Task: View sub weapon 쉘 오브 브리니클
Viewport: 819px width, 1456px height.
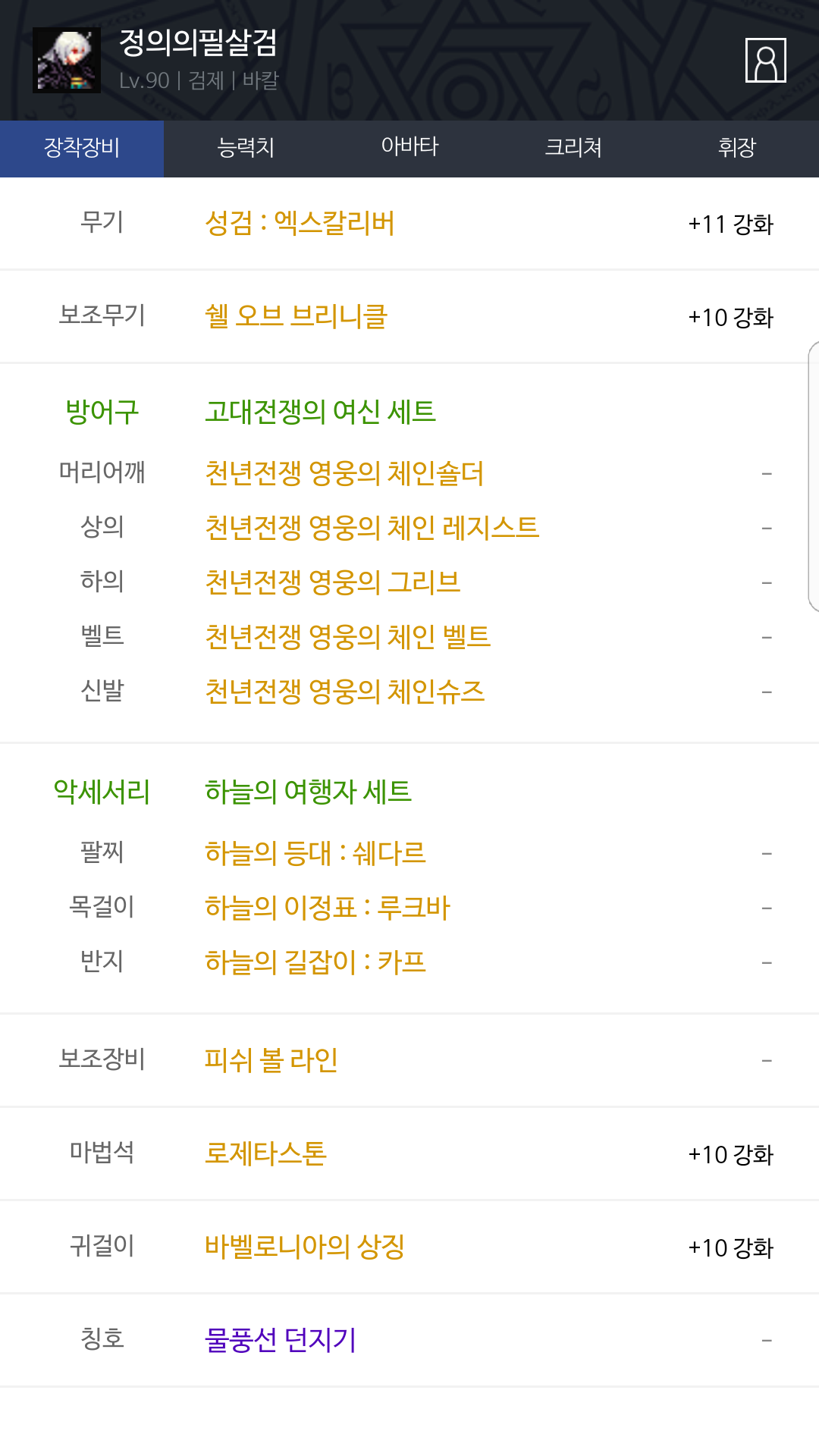Action: 297,316
